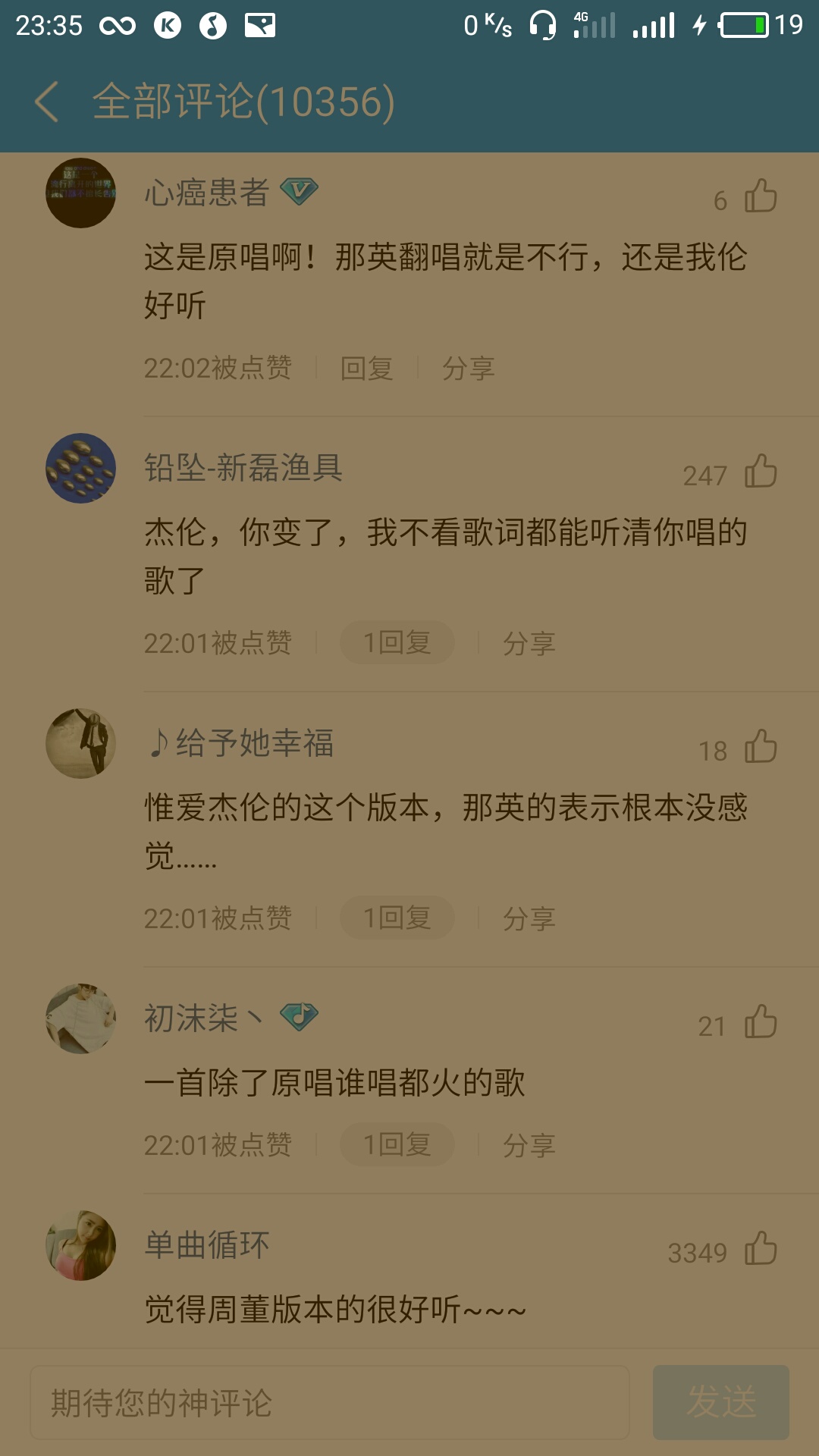Tap the diamond music badge next to 初沫柒
This screenshot has width=819, height=1456.
tap(300, 1017)
